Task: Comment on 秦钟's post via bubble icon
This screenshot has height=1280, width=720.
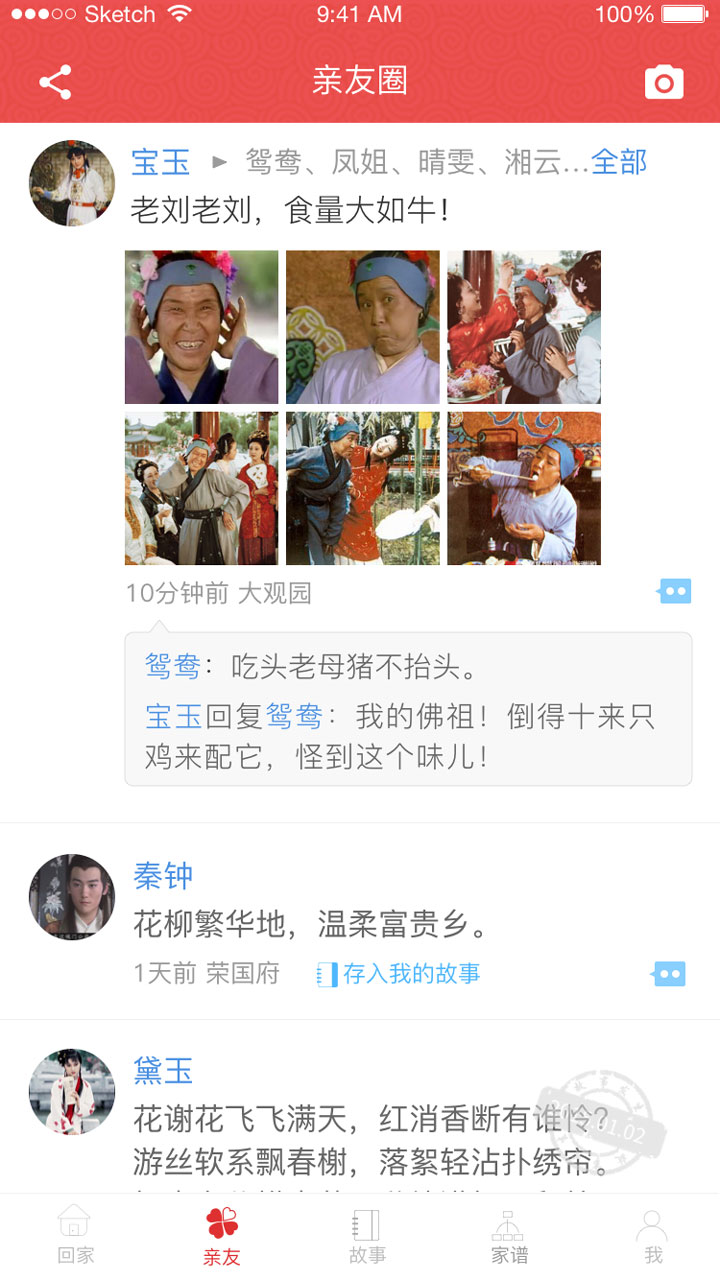Action: point(669,973)
